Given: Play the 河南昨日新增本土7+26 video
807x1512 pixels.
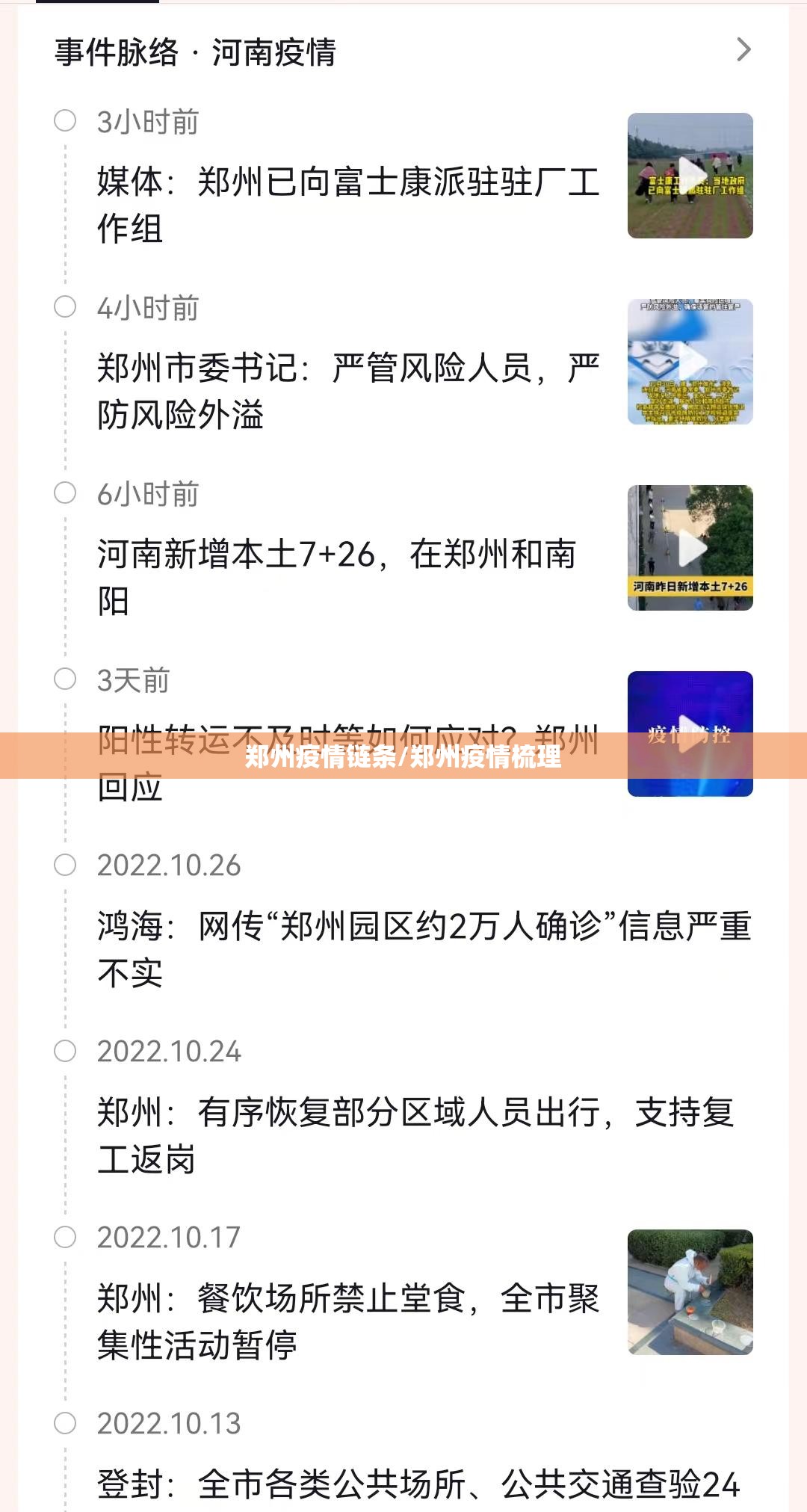Looking at the screenshot, I should [x=690, y=548].
